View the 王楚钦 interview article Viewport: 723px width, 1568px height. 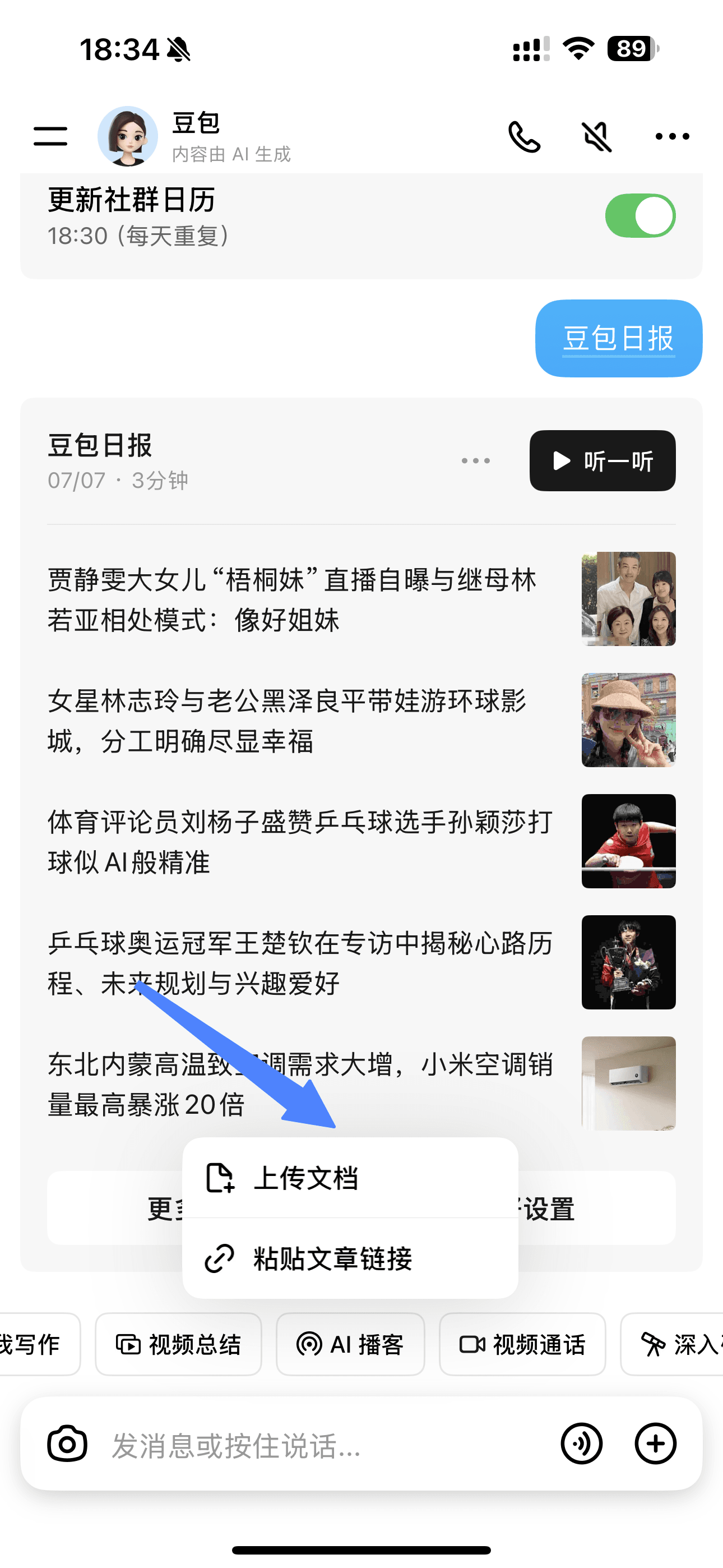point(298,962)
